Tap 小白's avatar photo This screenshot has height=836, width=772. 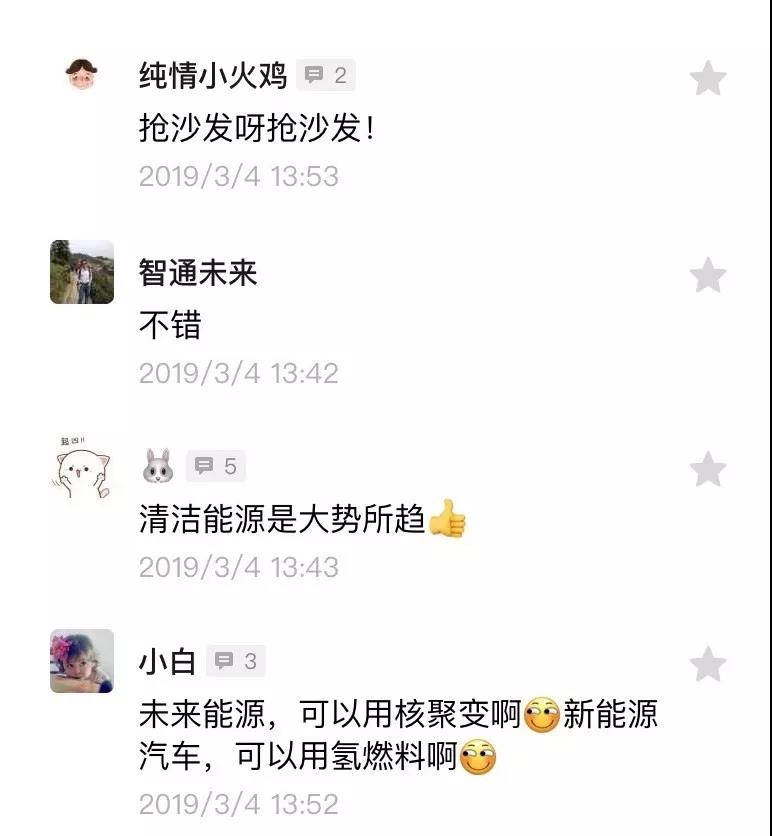click(x=82, y=661)
